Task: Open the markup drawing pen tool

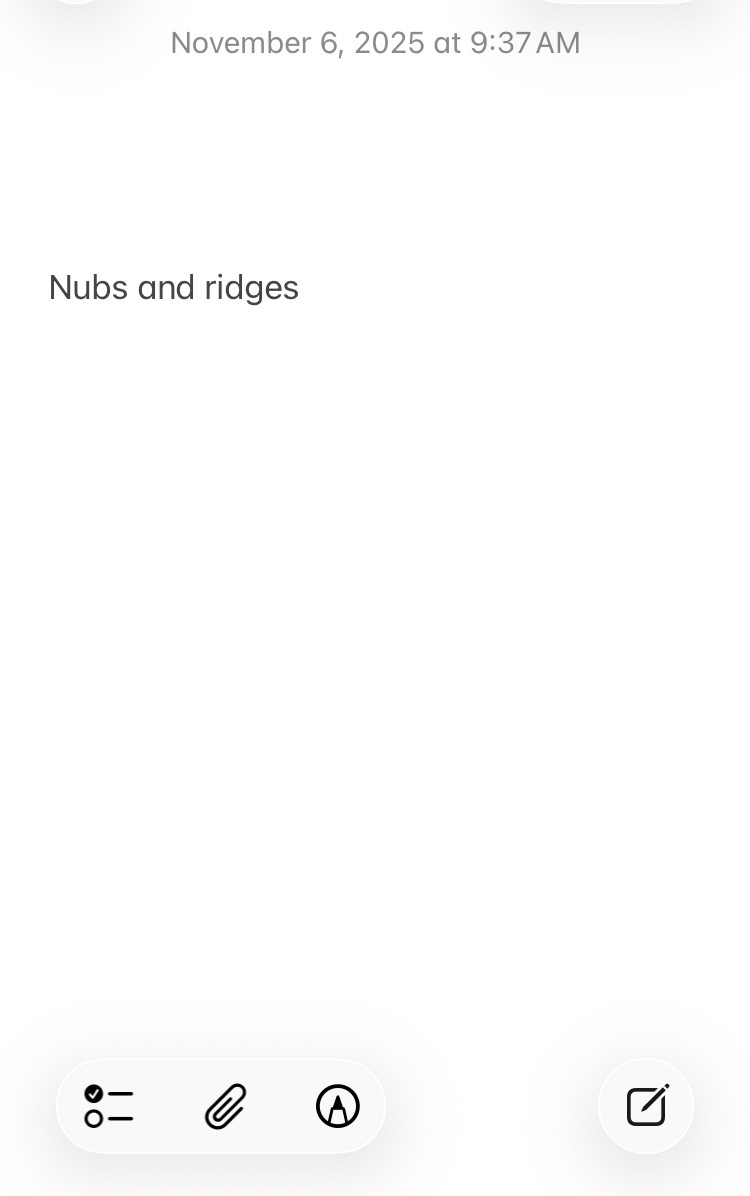Action: click(338, 1106)
